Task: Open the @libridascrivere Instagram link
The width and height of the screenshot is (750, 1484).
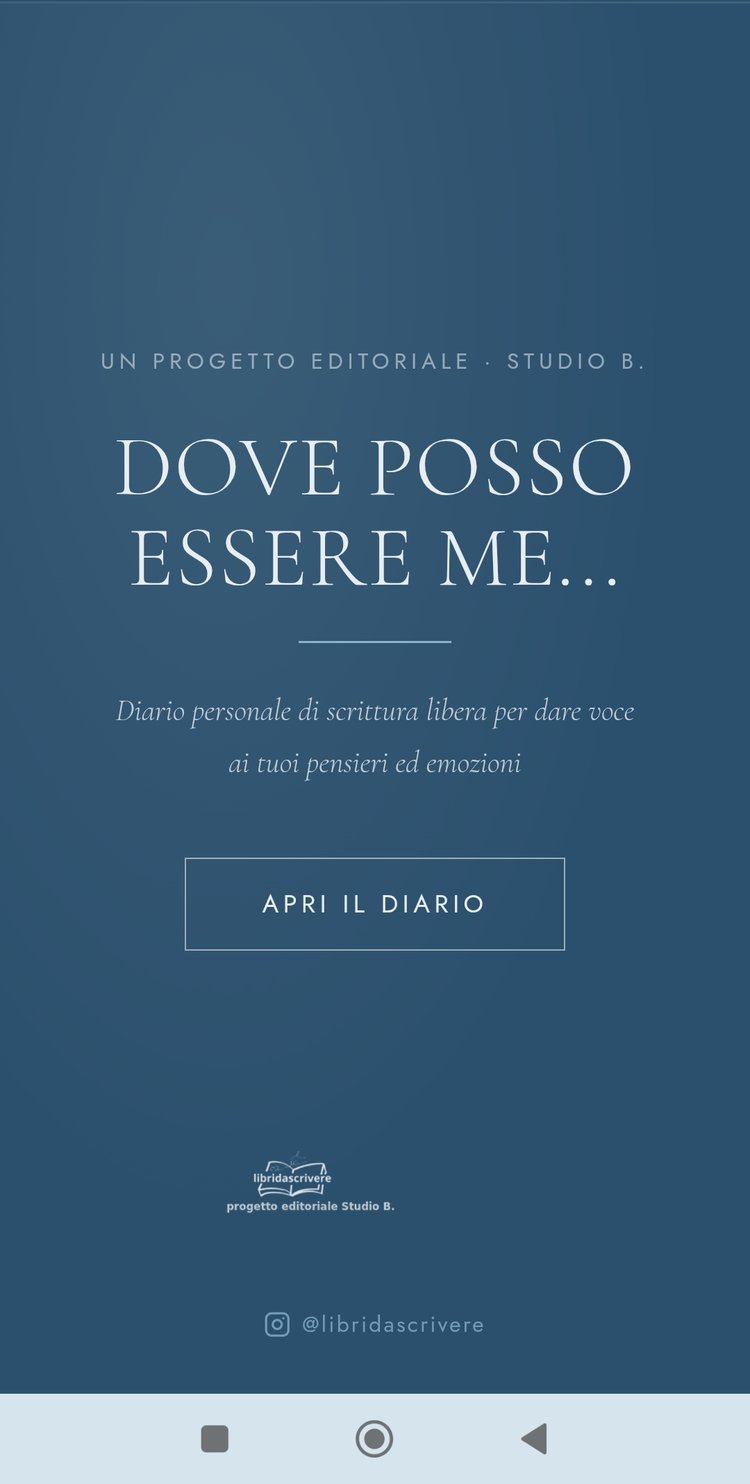Action: pyautogui.click(x=375, y=1324)
